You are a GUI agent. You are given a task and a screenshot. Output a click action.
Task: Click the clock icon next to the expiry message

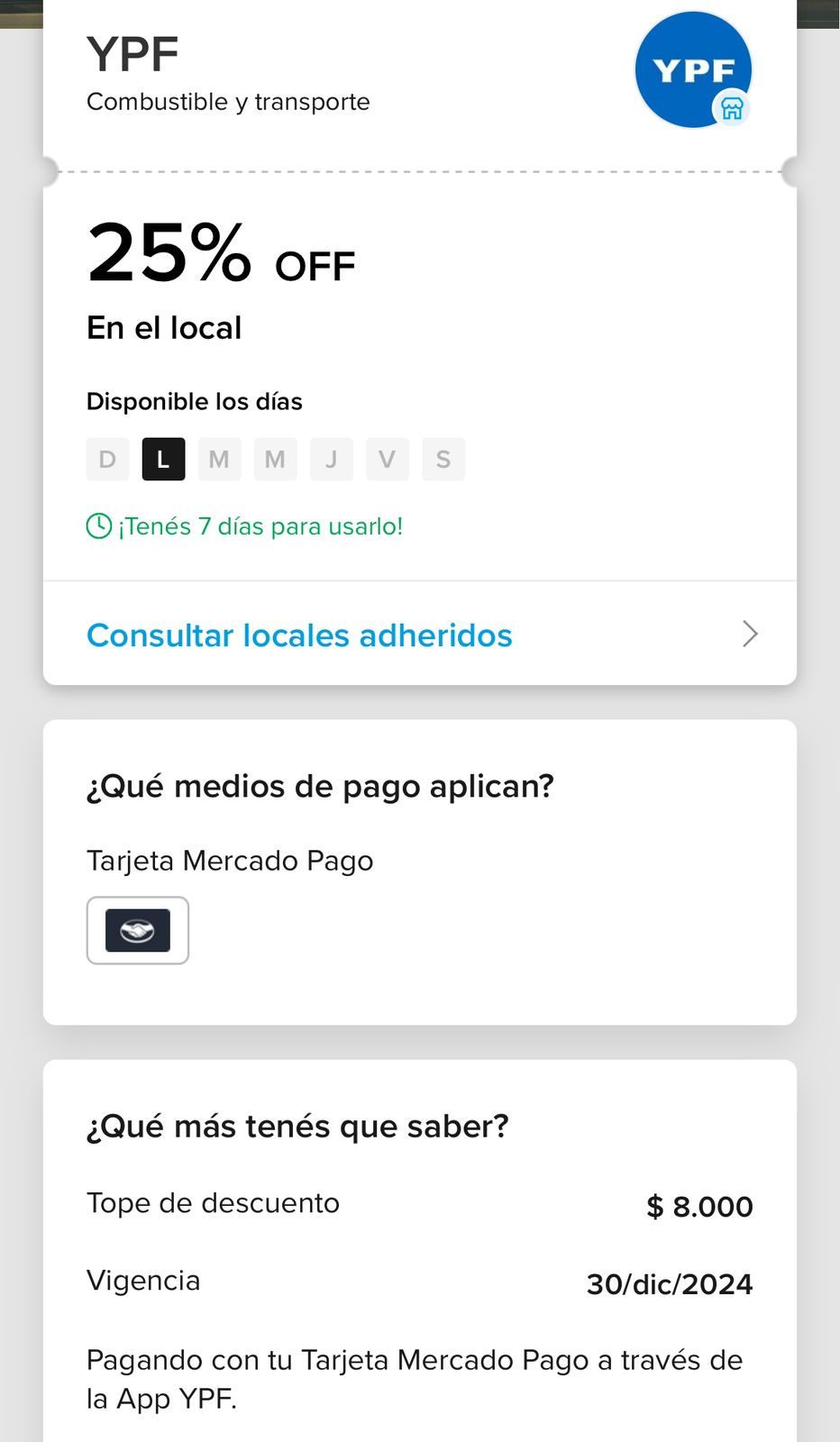[98, 526]
